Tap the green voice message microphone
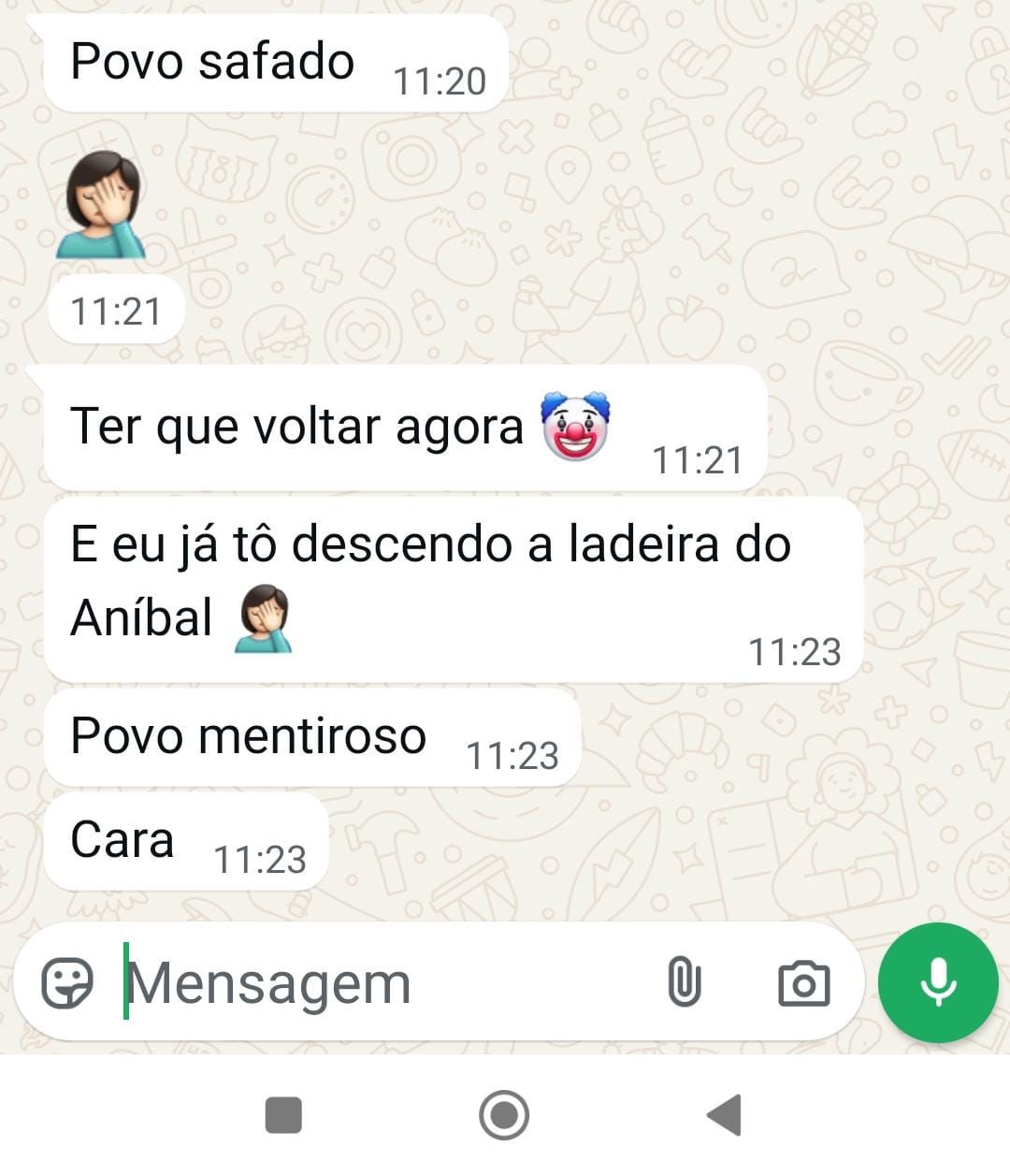The height and width of the screenshot is (1176, 1010). pyautogui.click(x=938, y=982)
